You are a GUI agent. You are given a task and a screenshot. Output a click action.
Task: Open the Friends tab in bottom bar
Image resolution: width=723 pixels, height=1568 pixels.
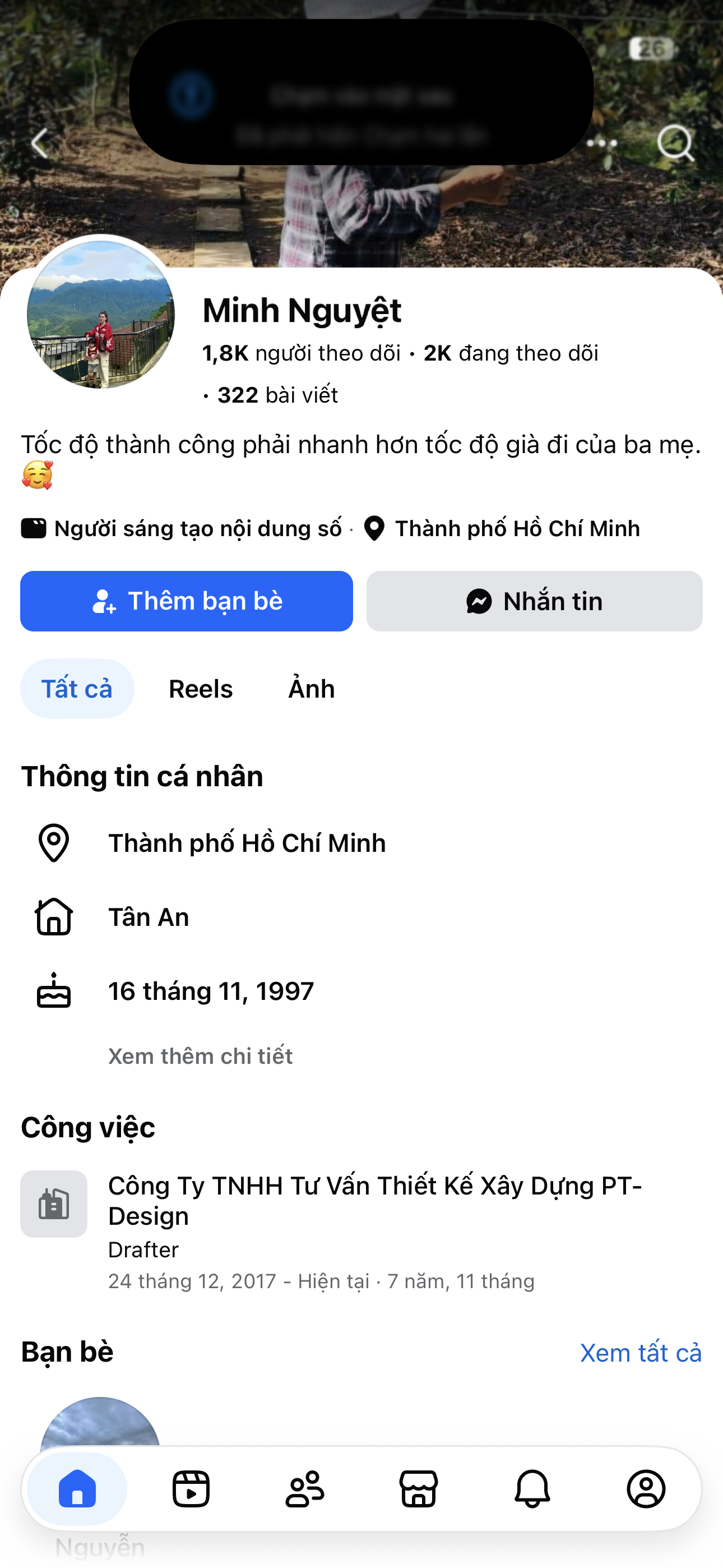(x=305, y=1489)
